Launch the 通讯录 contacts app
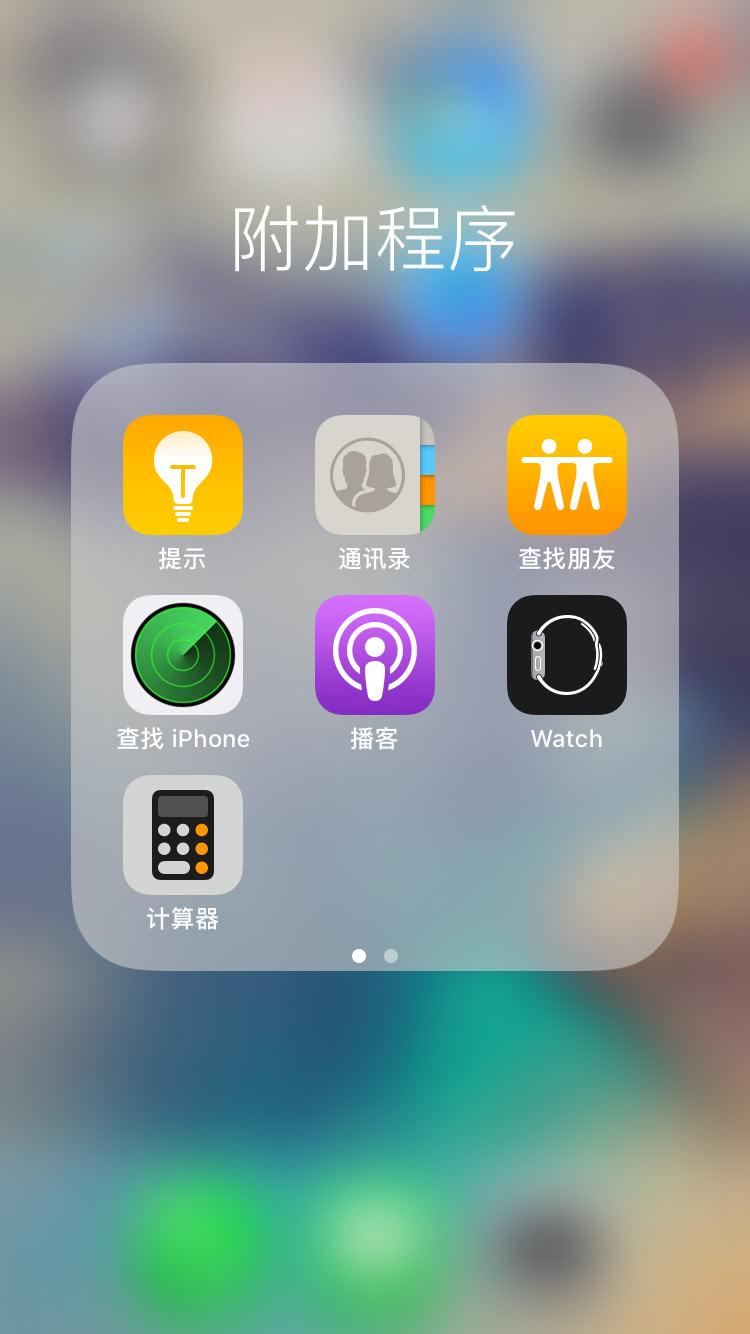Screen dimensions: 750x1334 (x=375, y=475)
